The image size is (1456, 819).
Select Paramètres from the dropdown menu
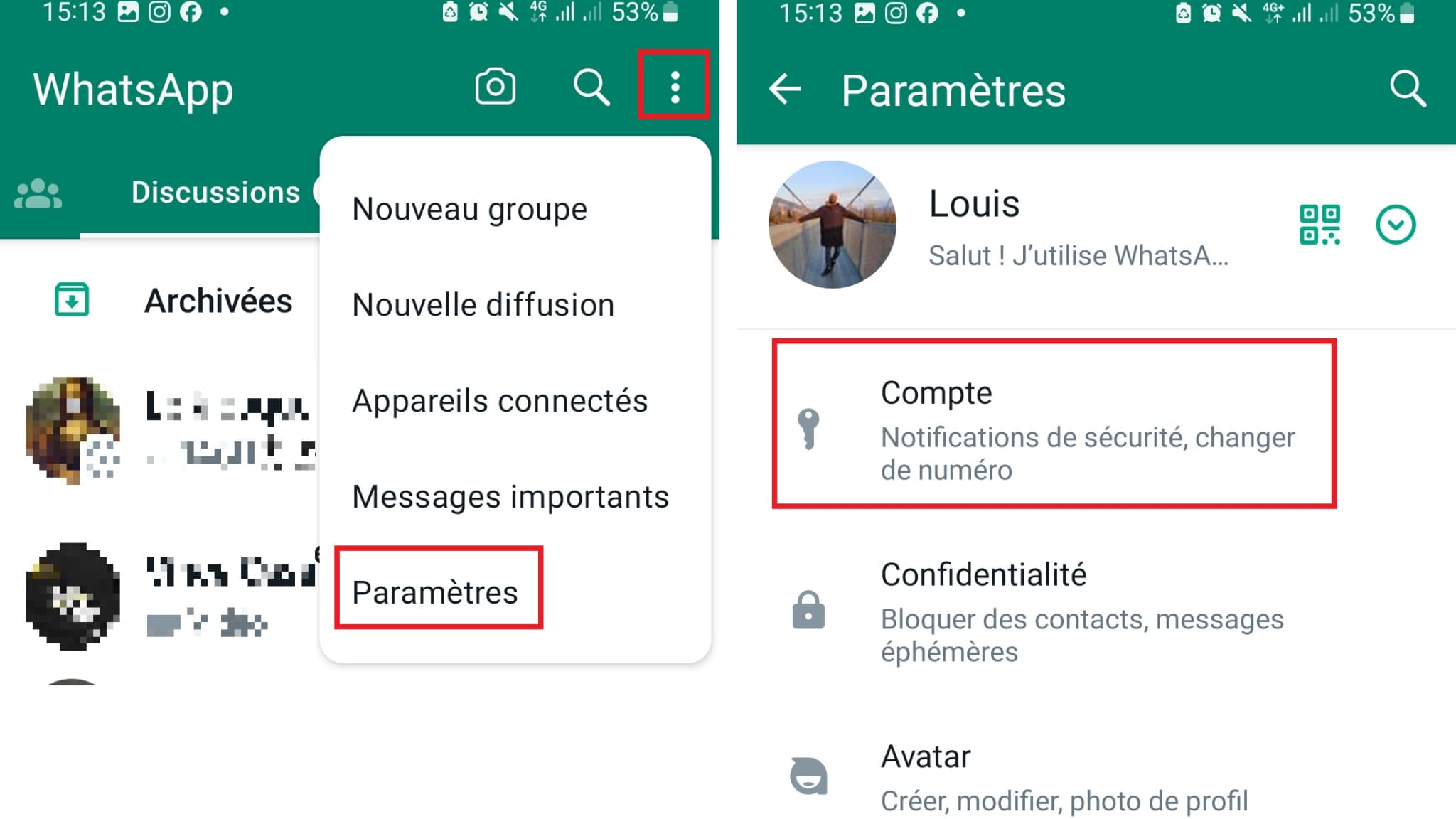[x=435, y=592]
